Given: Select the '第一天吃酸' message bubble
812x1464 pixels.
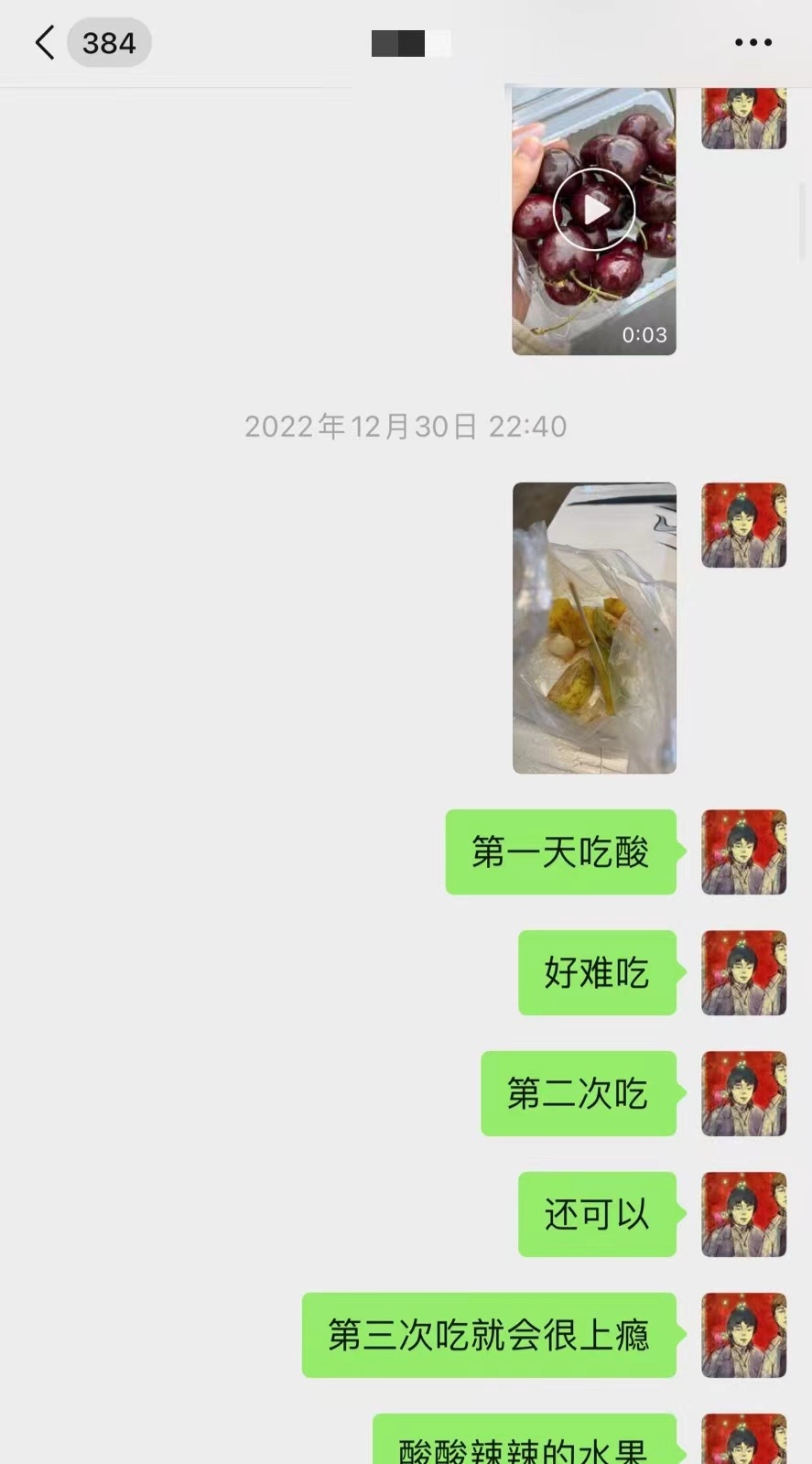Looking at the screenshot, I should tap(560, 851).
